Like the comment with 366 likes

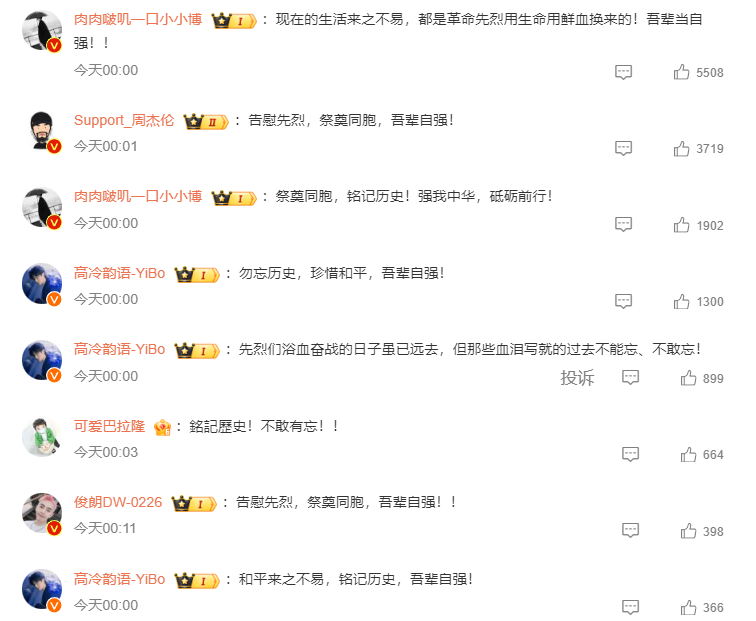pyautogui.click(x=689, y=607)
